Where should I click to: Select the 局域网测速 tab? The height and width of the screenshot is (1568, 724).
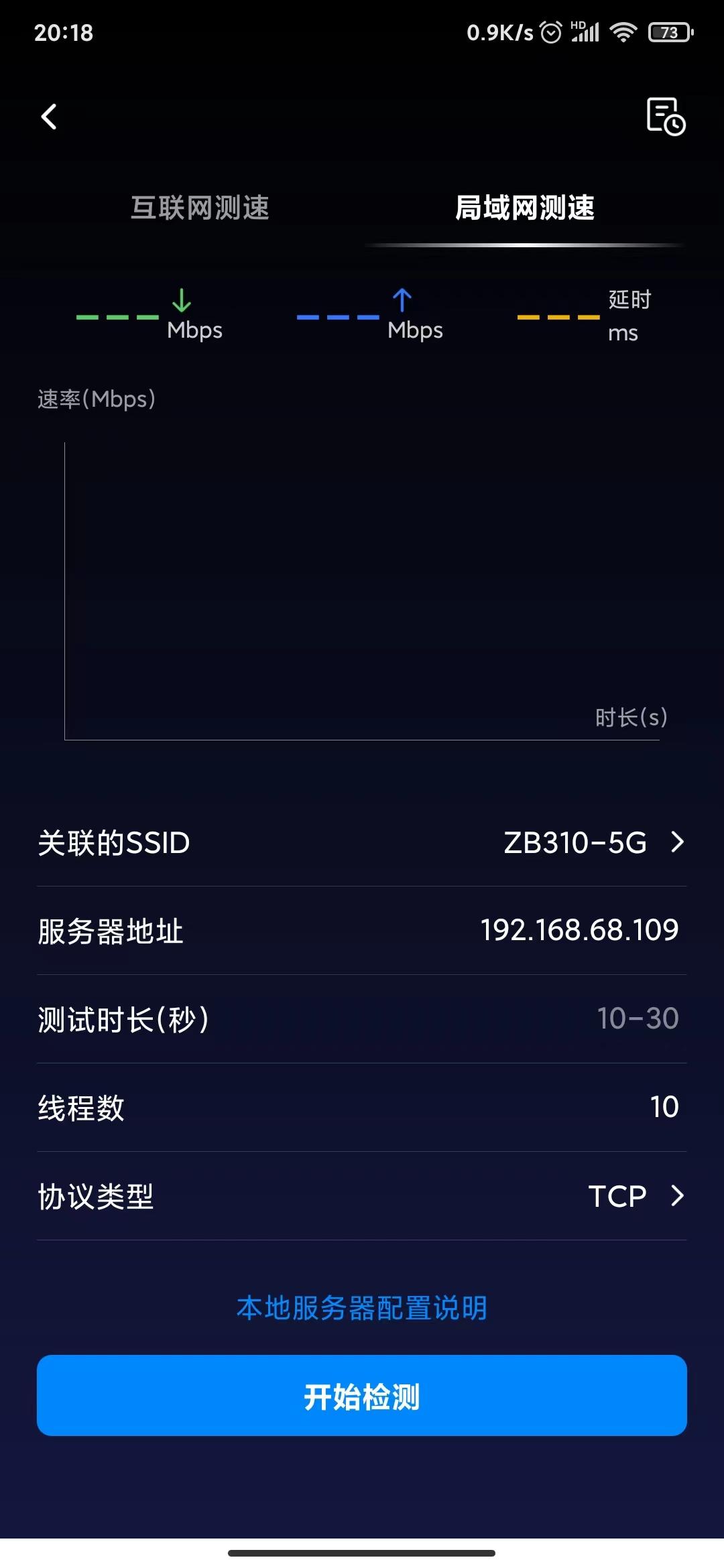524,209
